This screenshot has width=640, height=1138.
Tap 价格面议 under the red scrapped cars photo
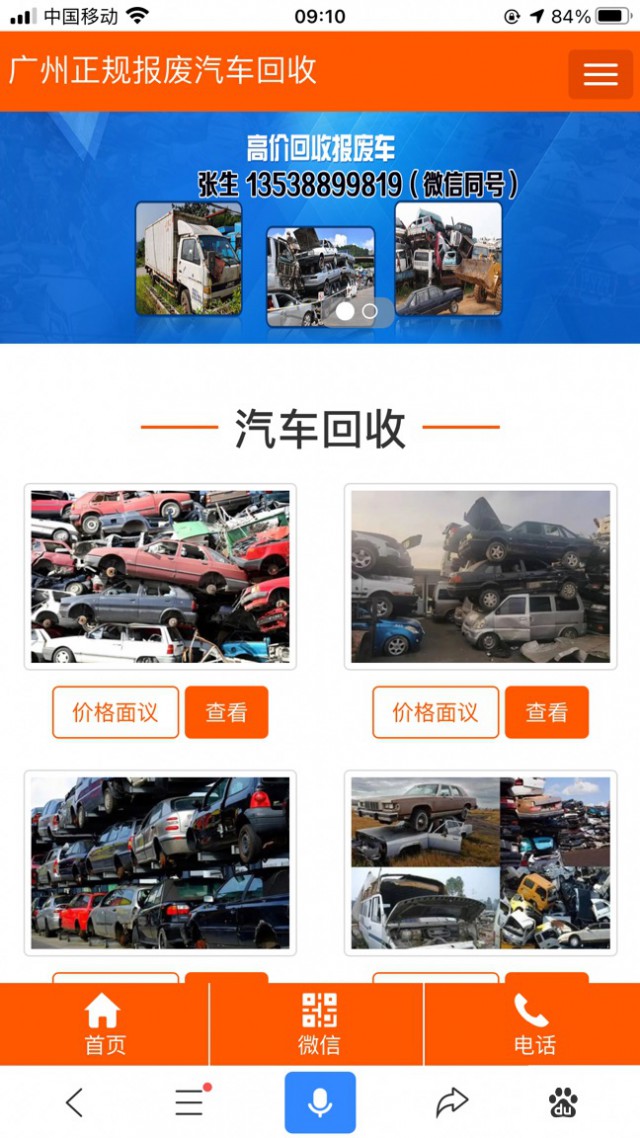pos(116,712)
